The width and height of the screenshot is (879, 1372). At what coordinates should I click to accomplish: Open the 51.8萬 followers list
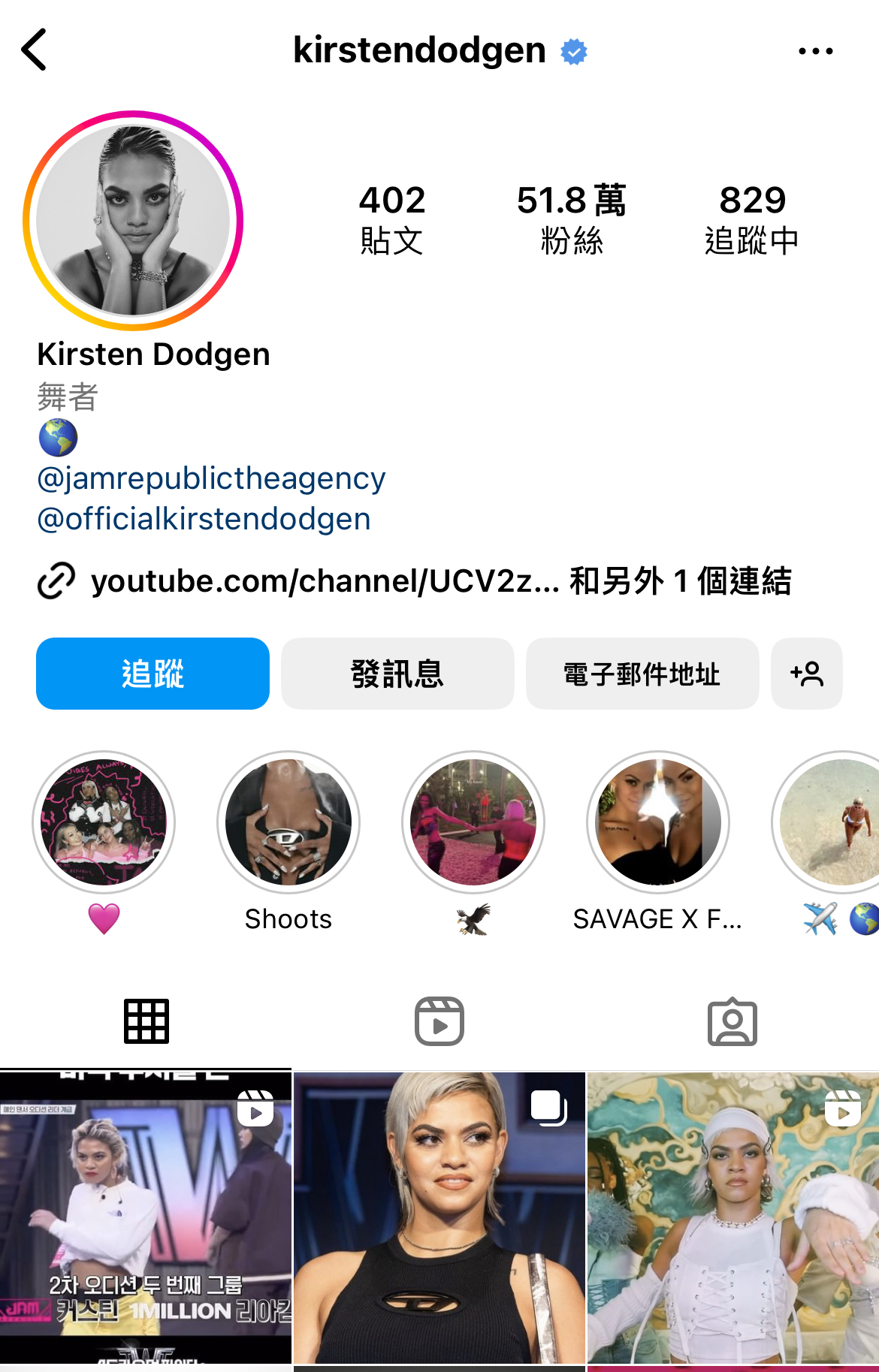571,219
